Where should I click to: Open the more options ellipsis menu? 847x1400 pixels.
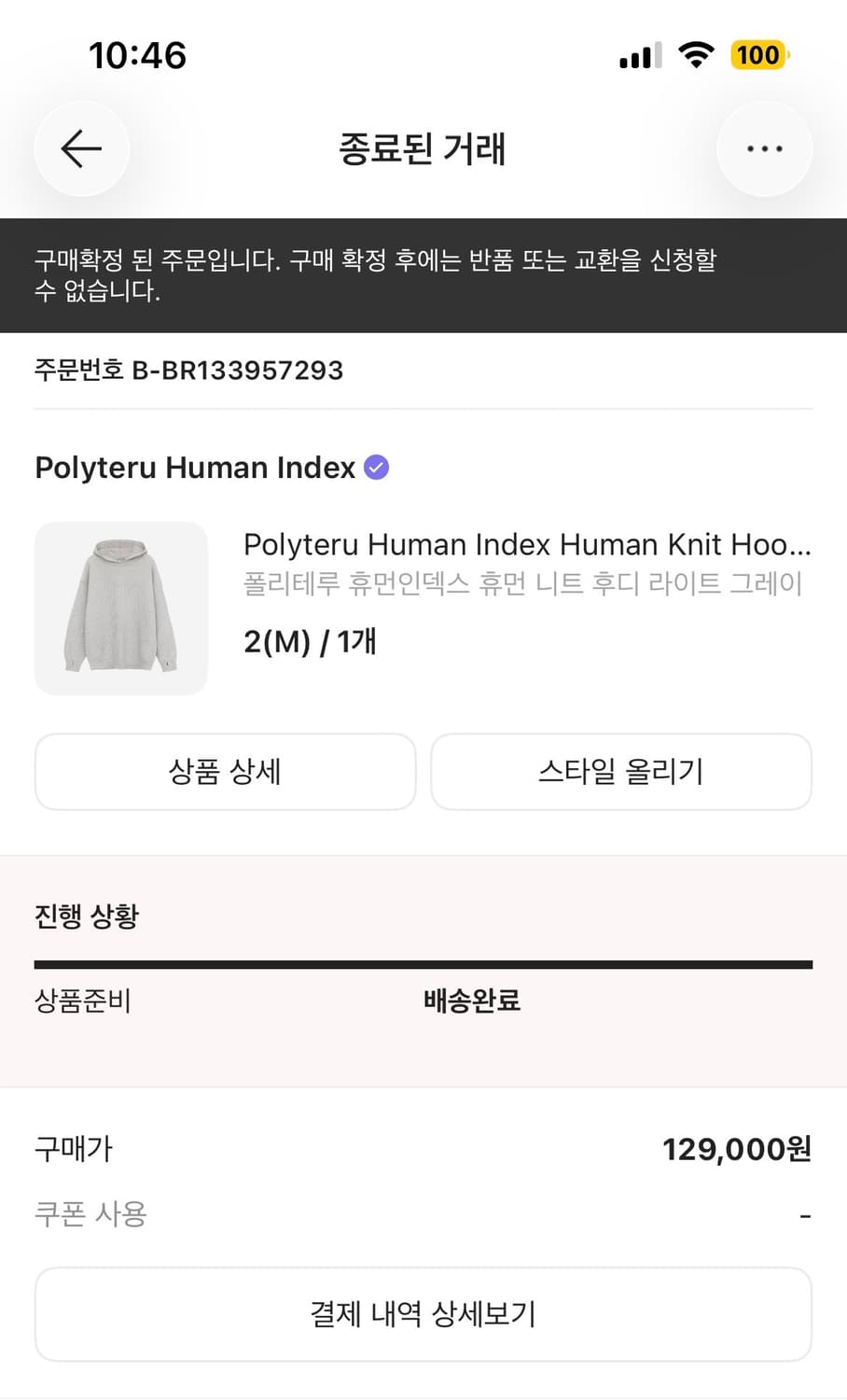[x=764, y=148]
